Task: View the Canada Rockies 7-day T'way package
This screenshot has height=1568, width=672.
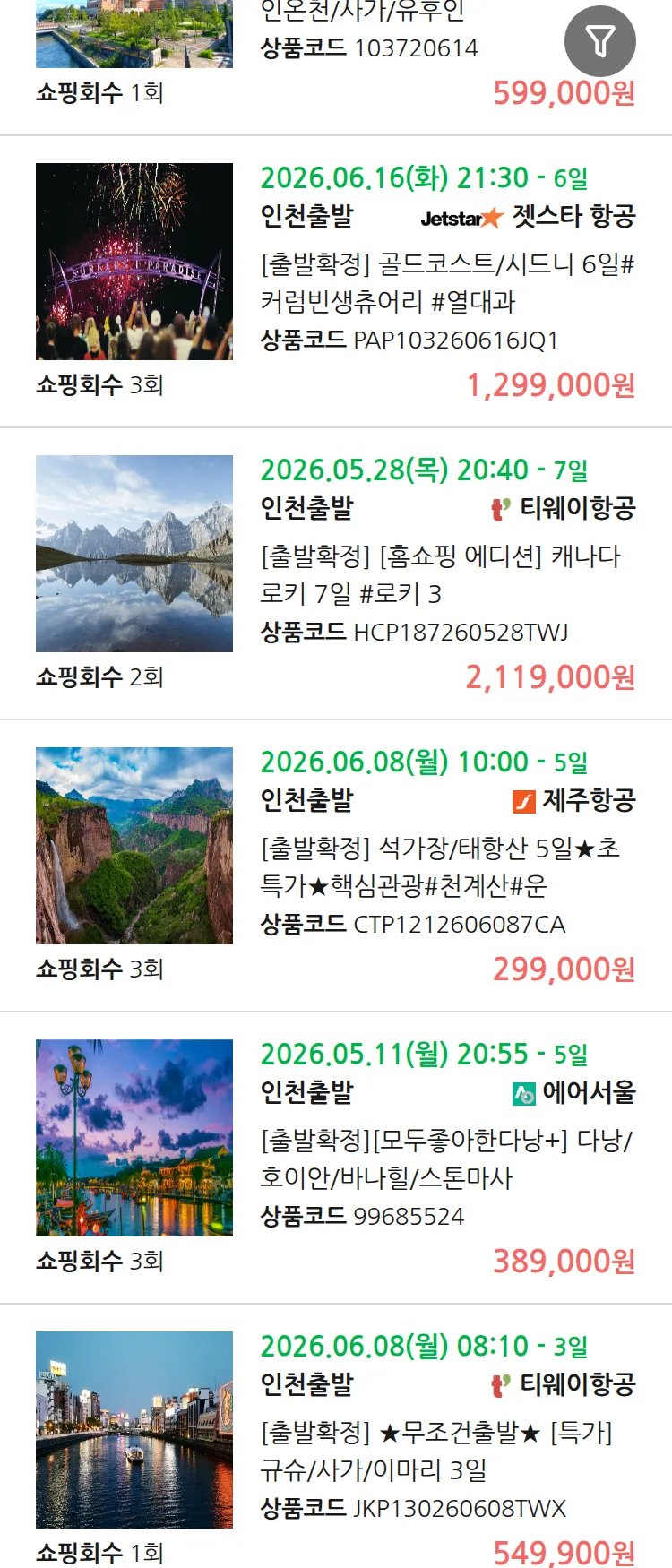Action: coord(439,574)
